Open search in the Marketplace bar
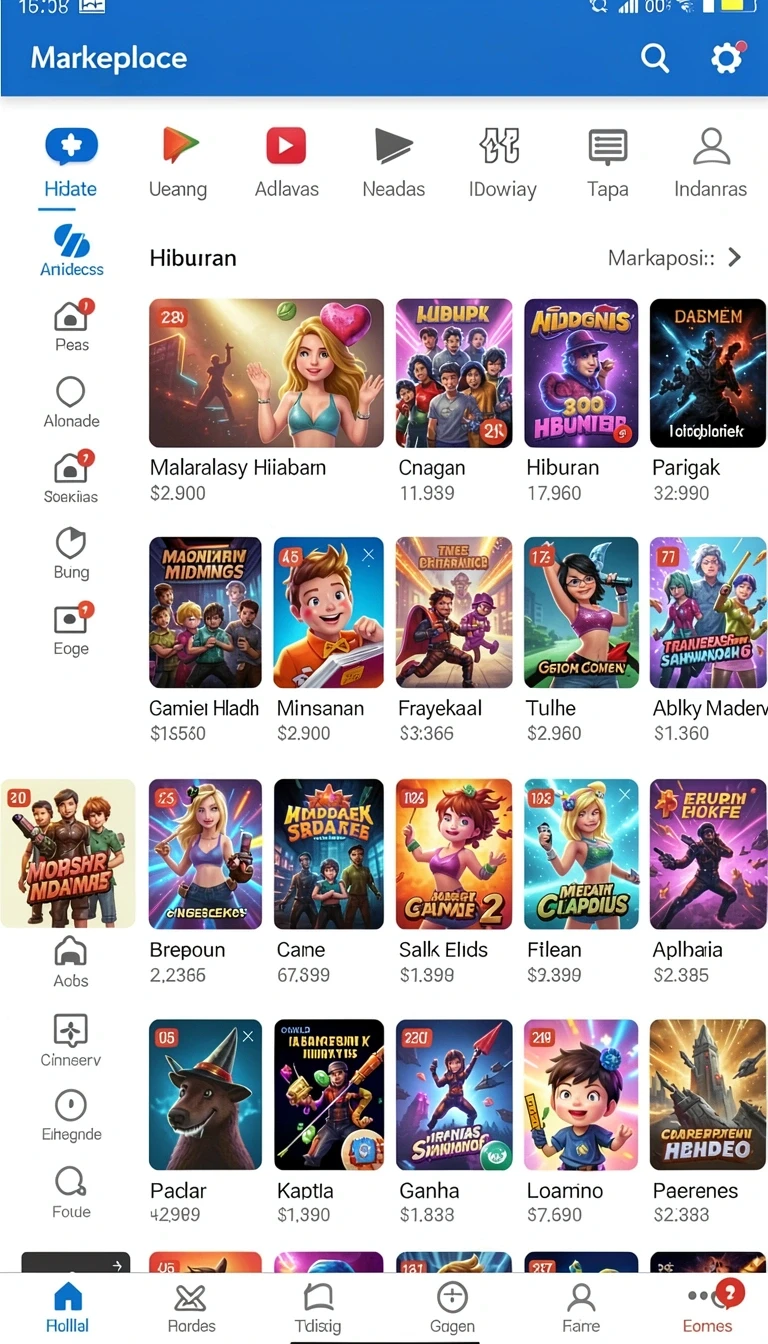768x1344 pixels. [655, 58]
